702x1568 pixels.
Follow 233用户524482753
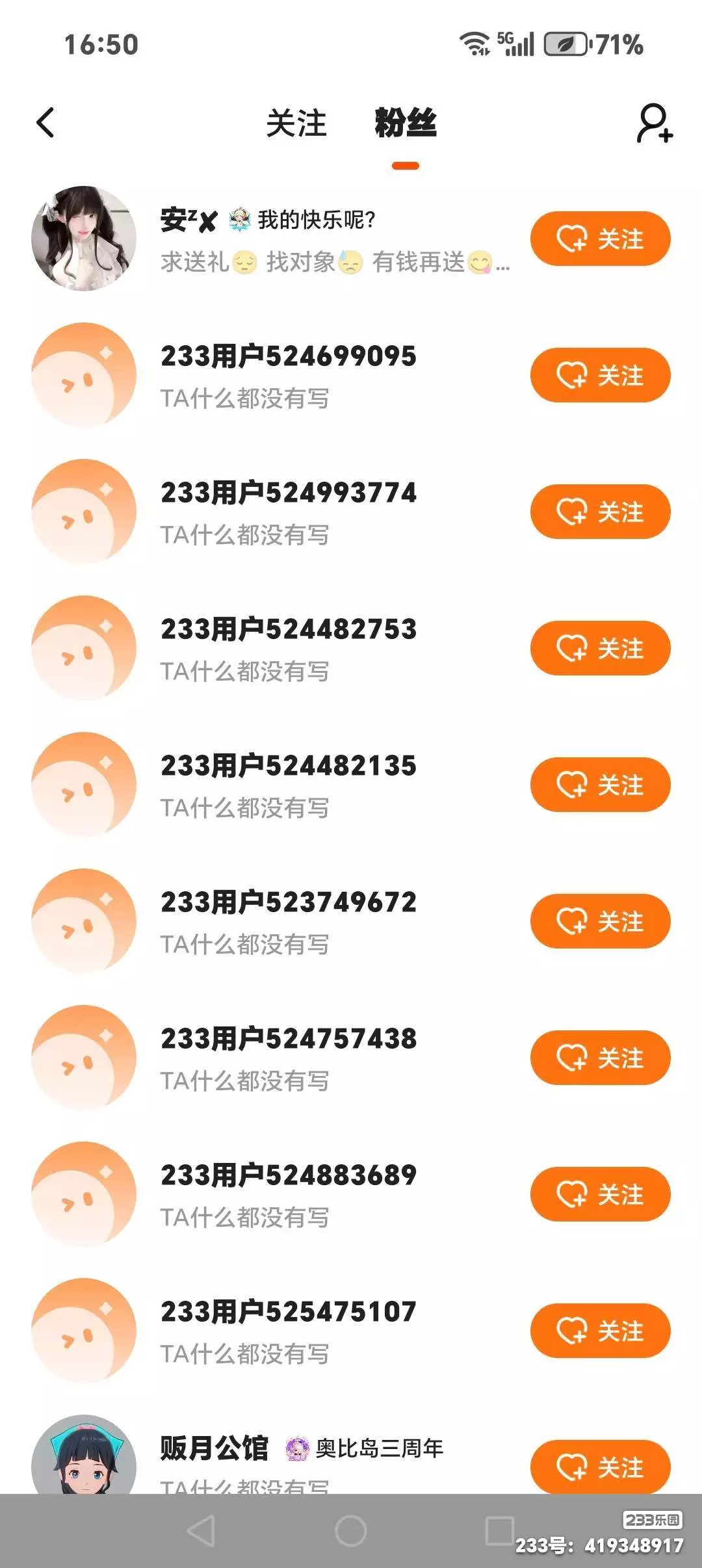pos(600,648)
